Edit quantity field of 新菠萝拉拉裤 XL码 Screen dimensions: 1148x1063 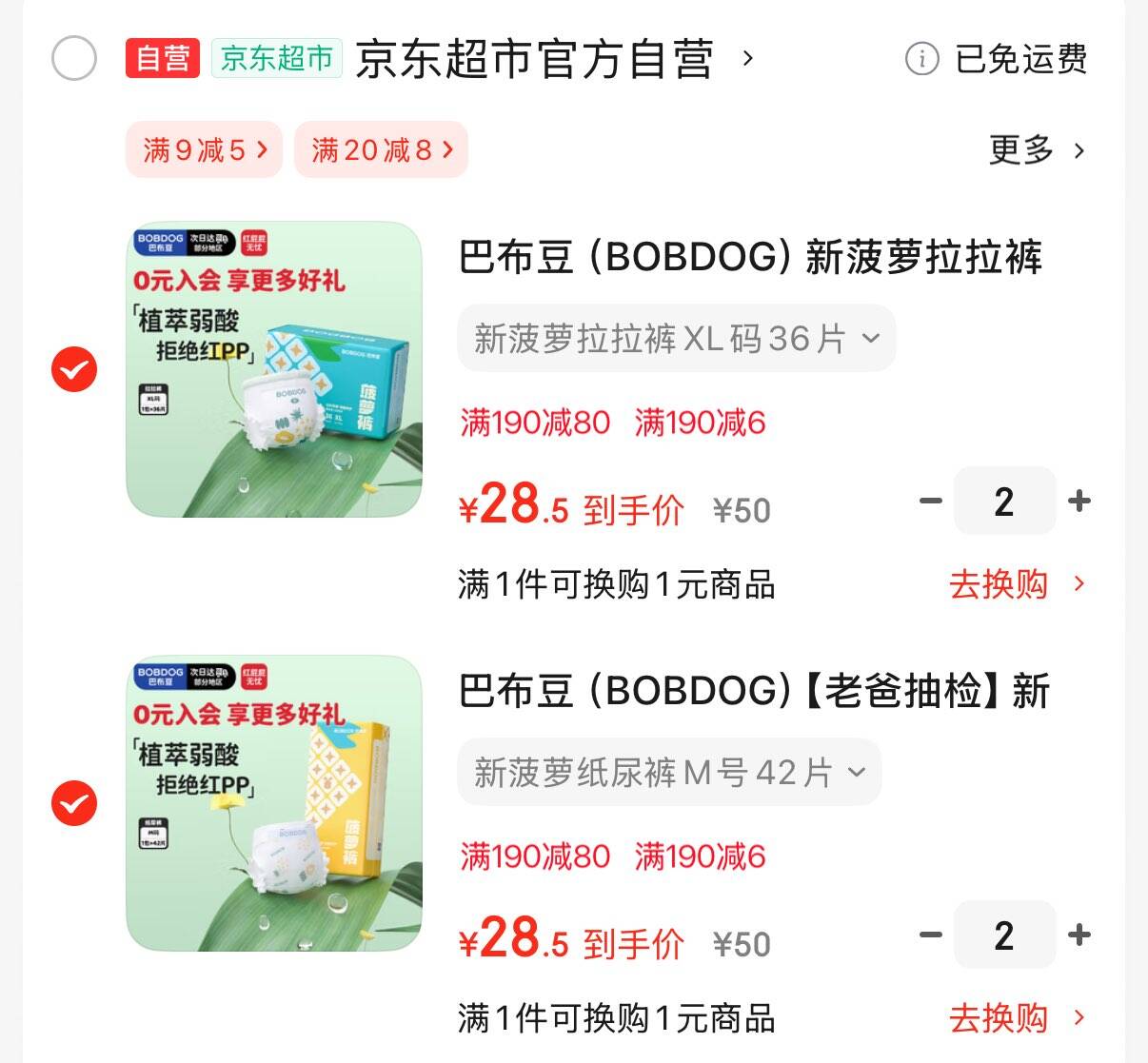pyautogui.click(x=1004, y=501)
